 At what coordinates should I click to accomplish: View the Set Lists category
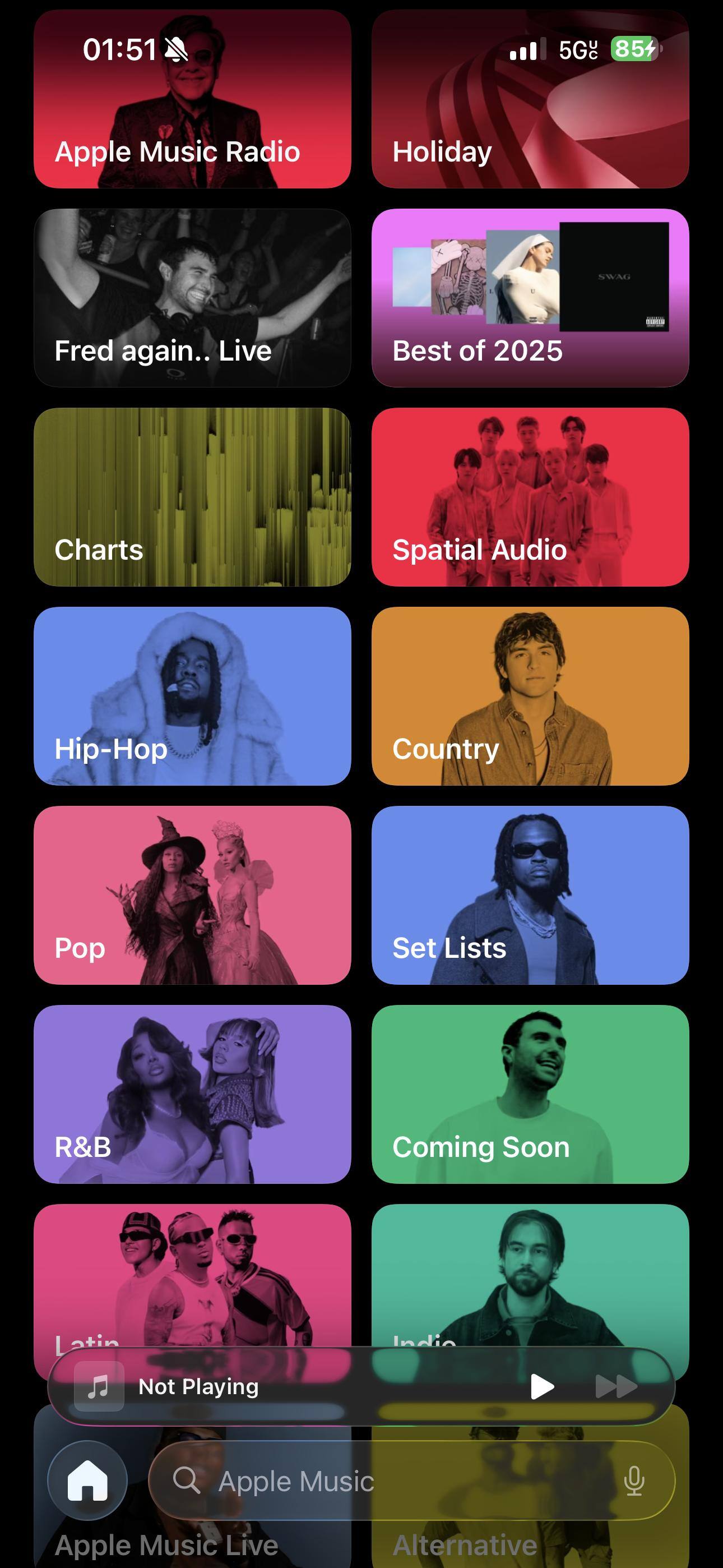point(530,895)
